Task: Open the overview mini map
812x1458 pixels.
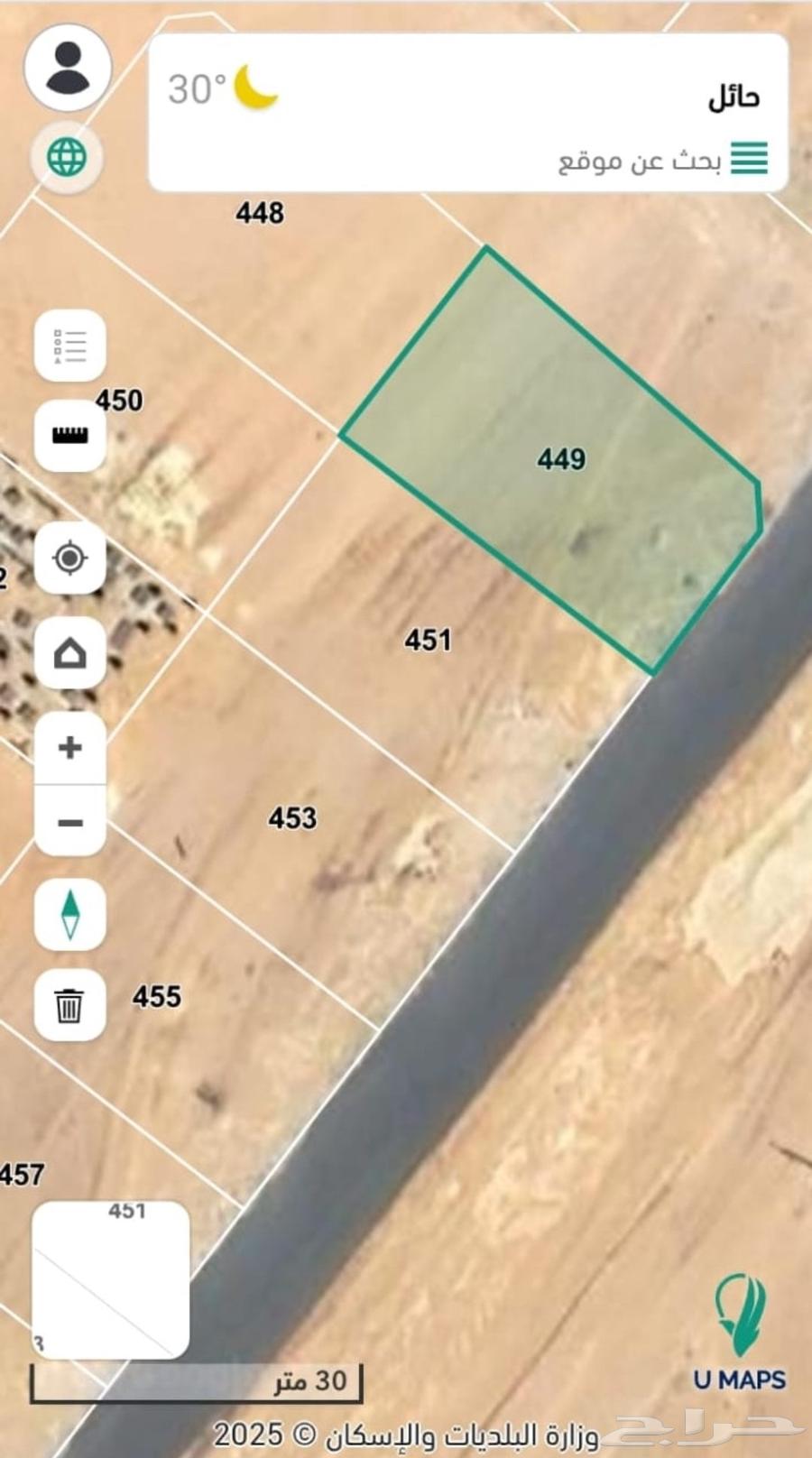Action: point(110,1279)
